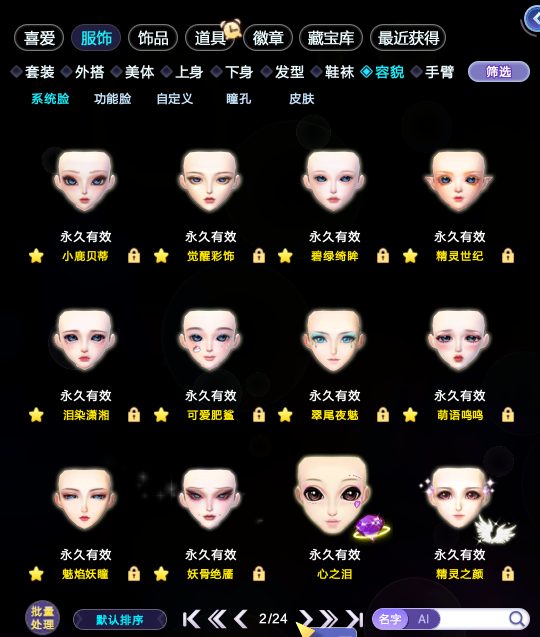Go to the next page arrow

(306, 619)
